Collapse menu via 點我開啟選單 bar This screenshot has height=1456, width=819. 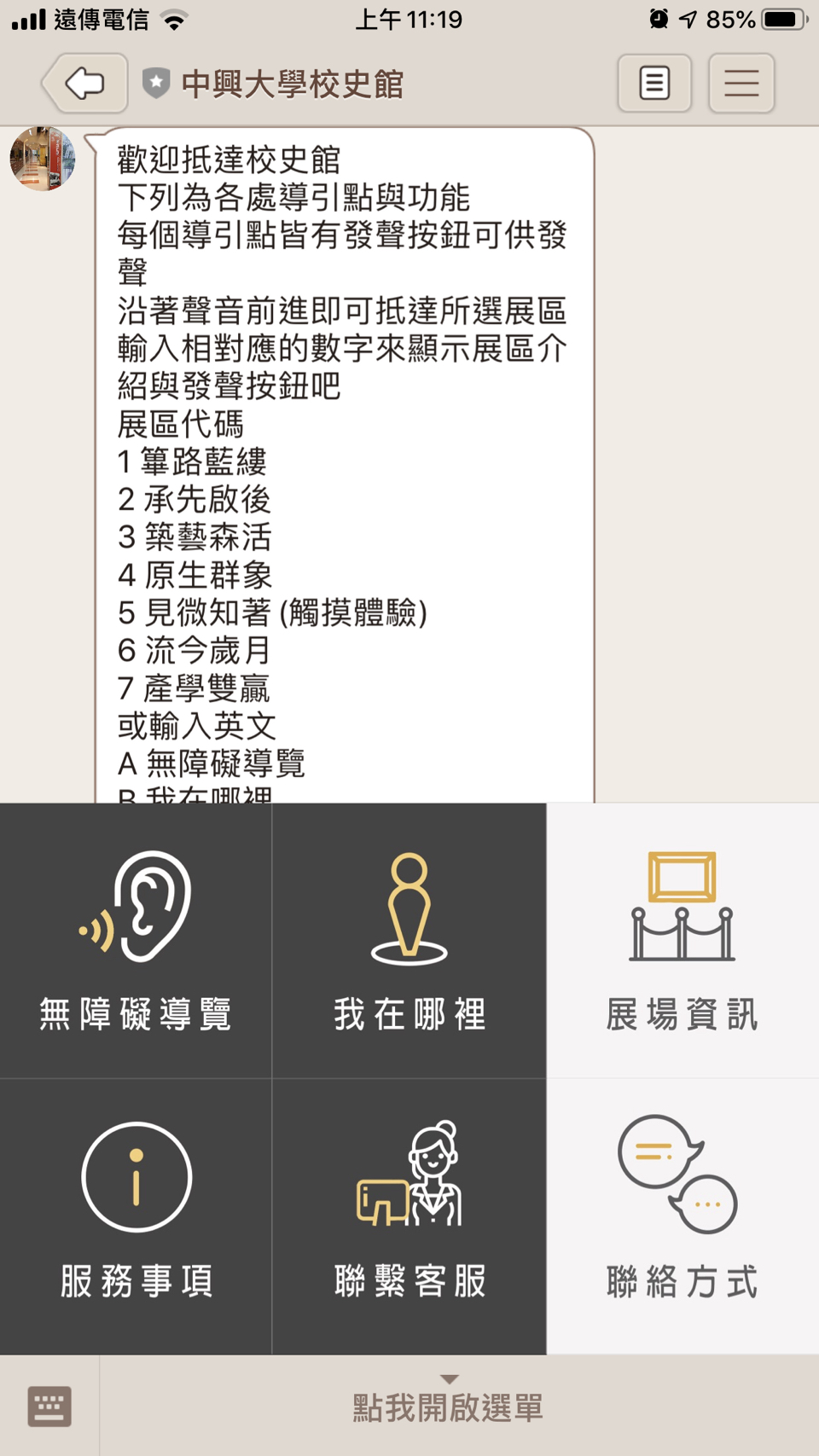pos(449,1406)
